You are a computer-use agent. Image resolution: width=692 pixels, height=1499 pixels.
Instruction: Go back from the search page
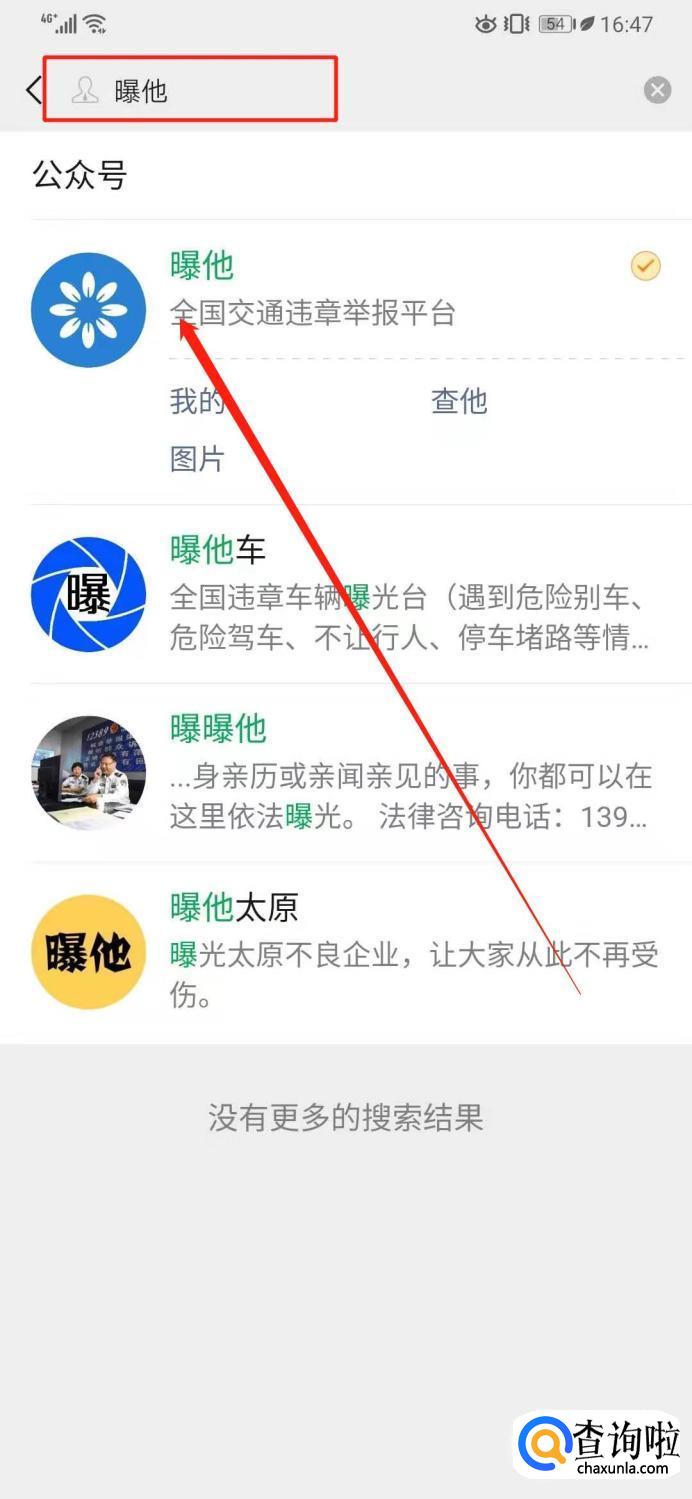pyautogui.click(x=33, y=91)
